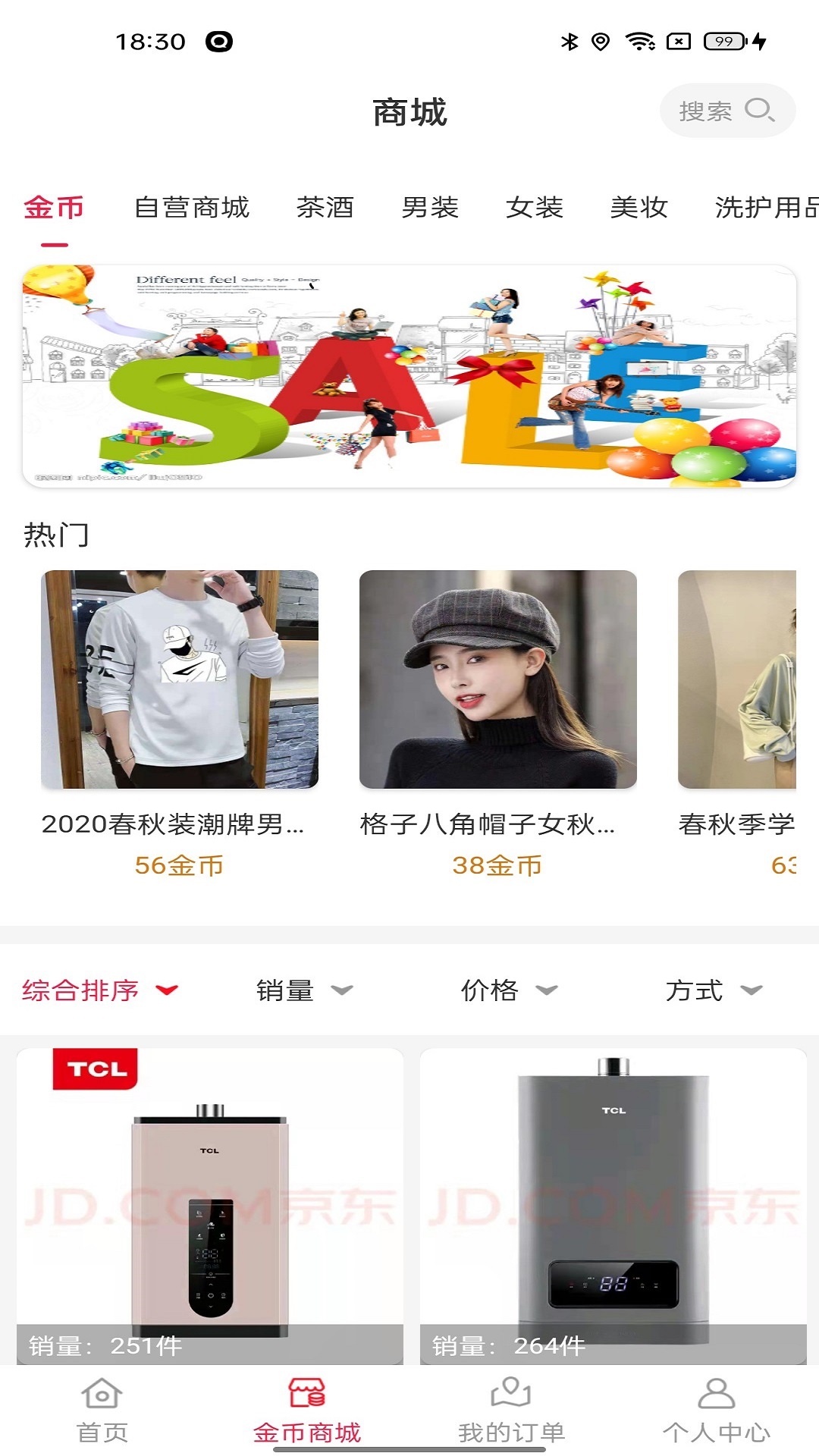Open the search magnifier icon
This screenshot has height=1456, width=819.
(761, 111)
